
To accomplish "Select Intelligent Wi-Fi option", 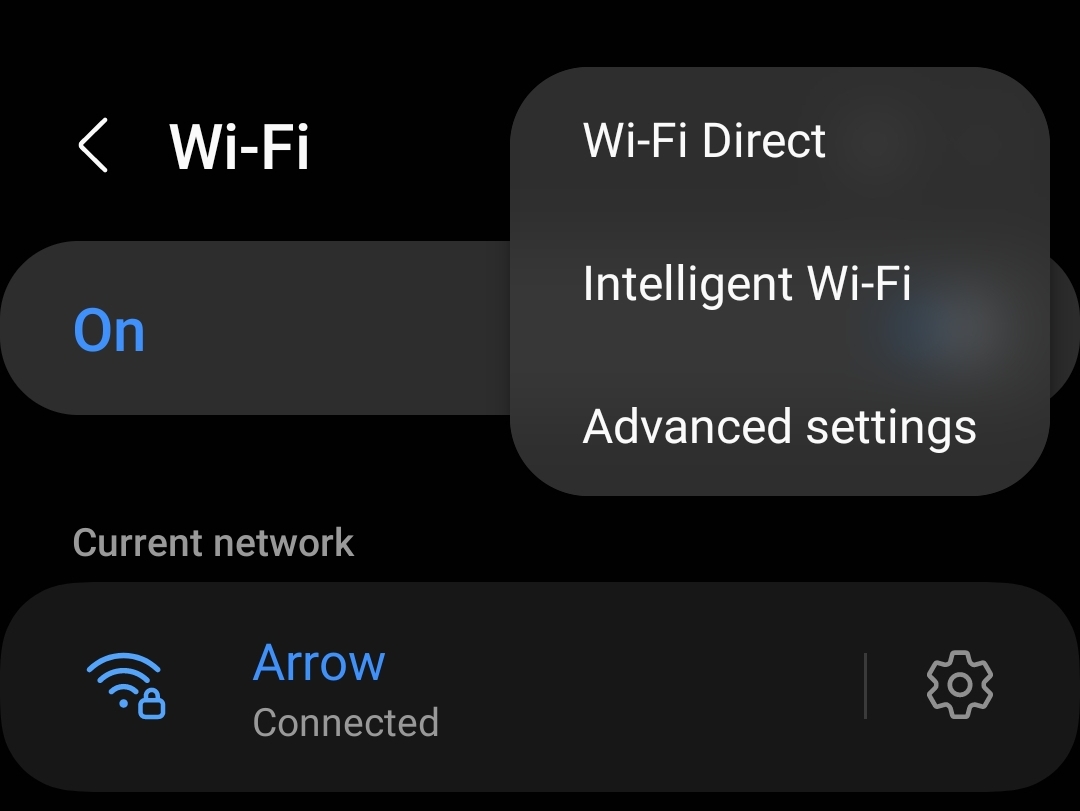I will tap(746, 284).
